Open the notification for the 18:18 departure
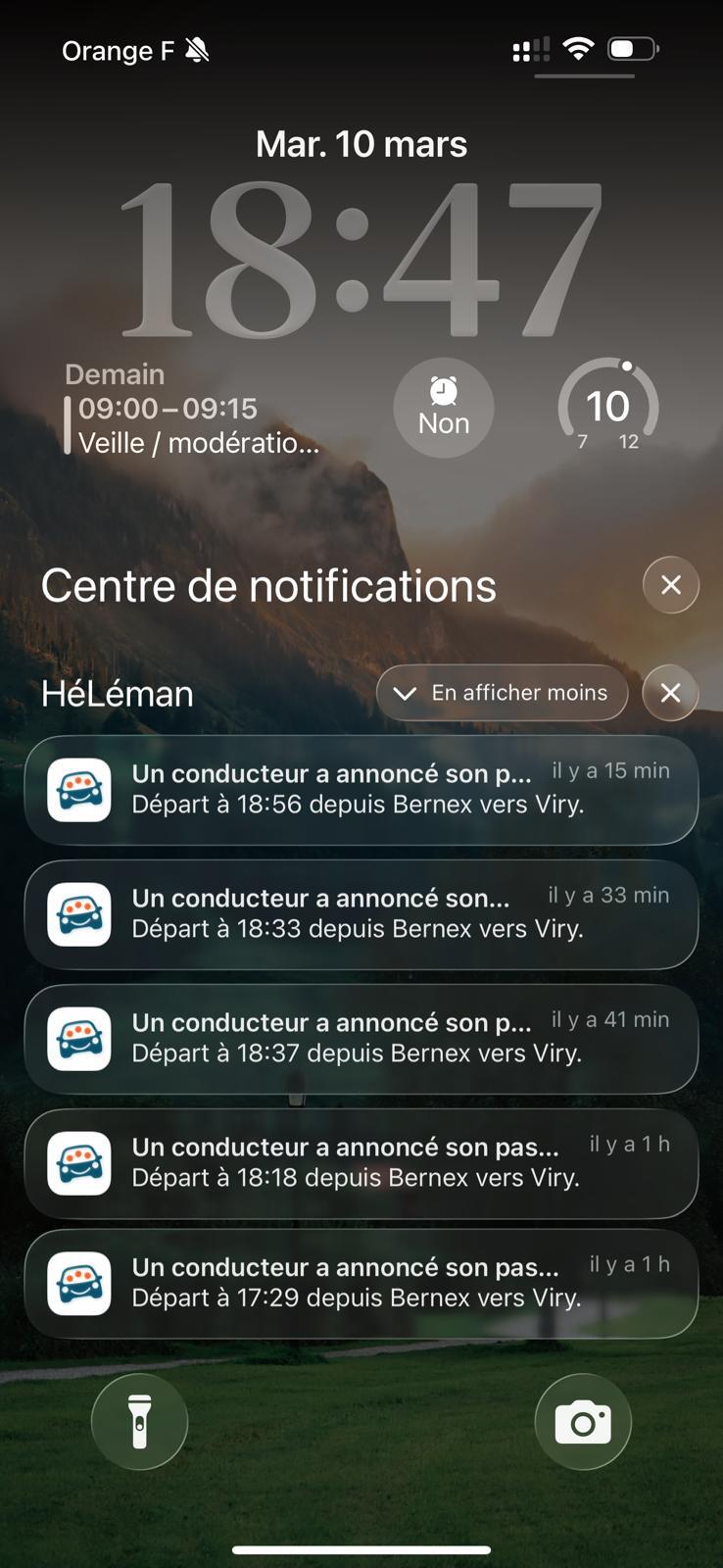The width and height of the screenshot is (723, 1568). (x=361, y=1163)
